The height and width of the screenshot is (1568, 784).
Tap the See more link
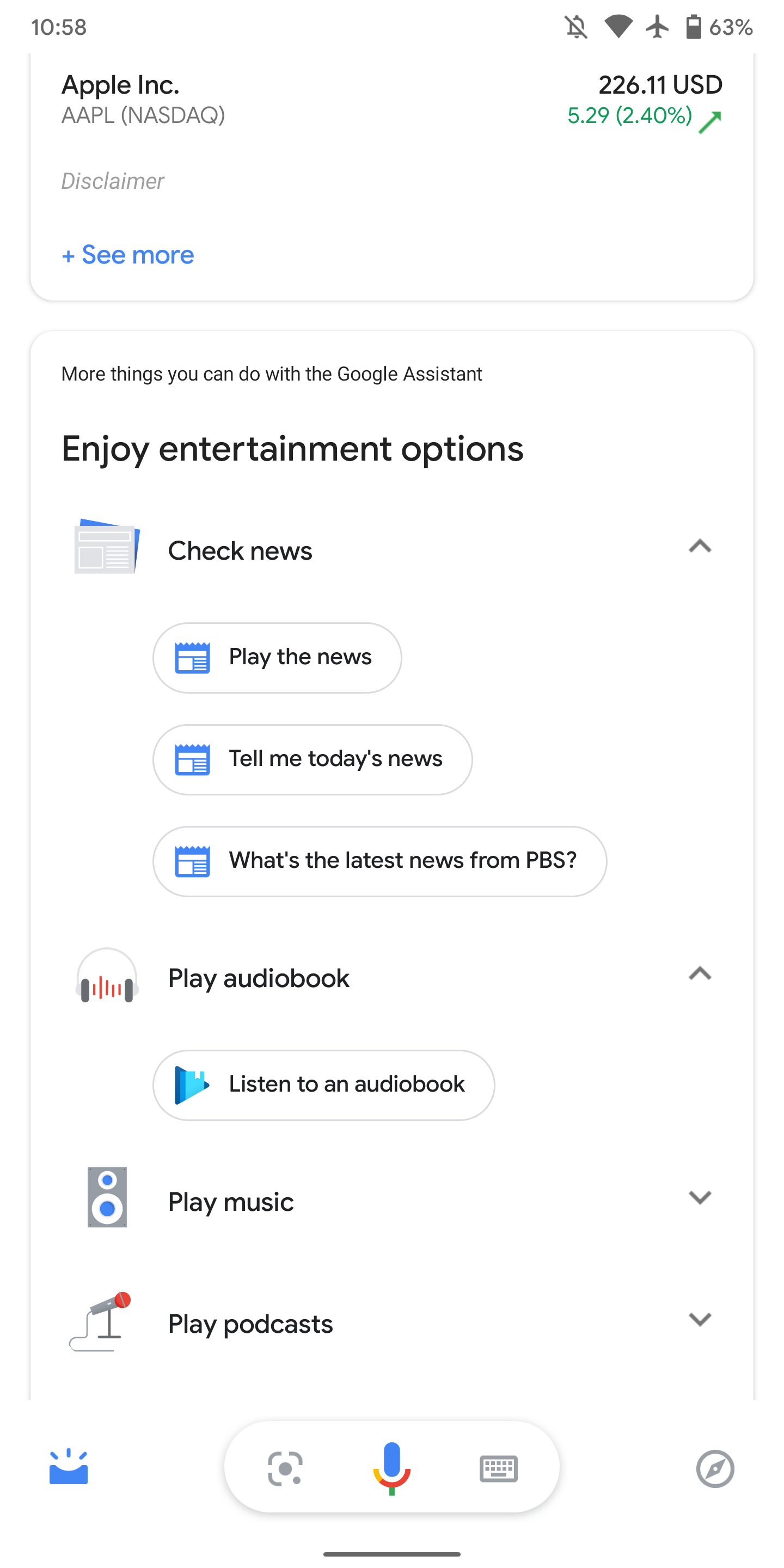coord(128,254)
